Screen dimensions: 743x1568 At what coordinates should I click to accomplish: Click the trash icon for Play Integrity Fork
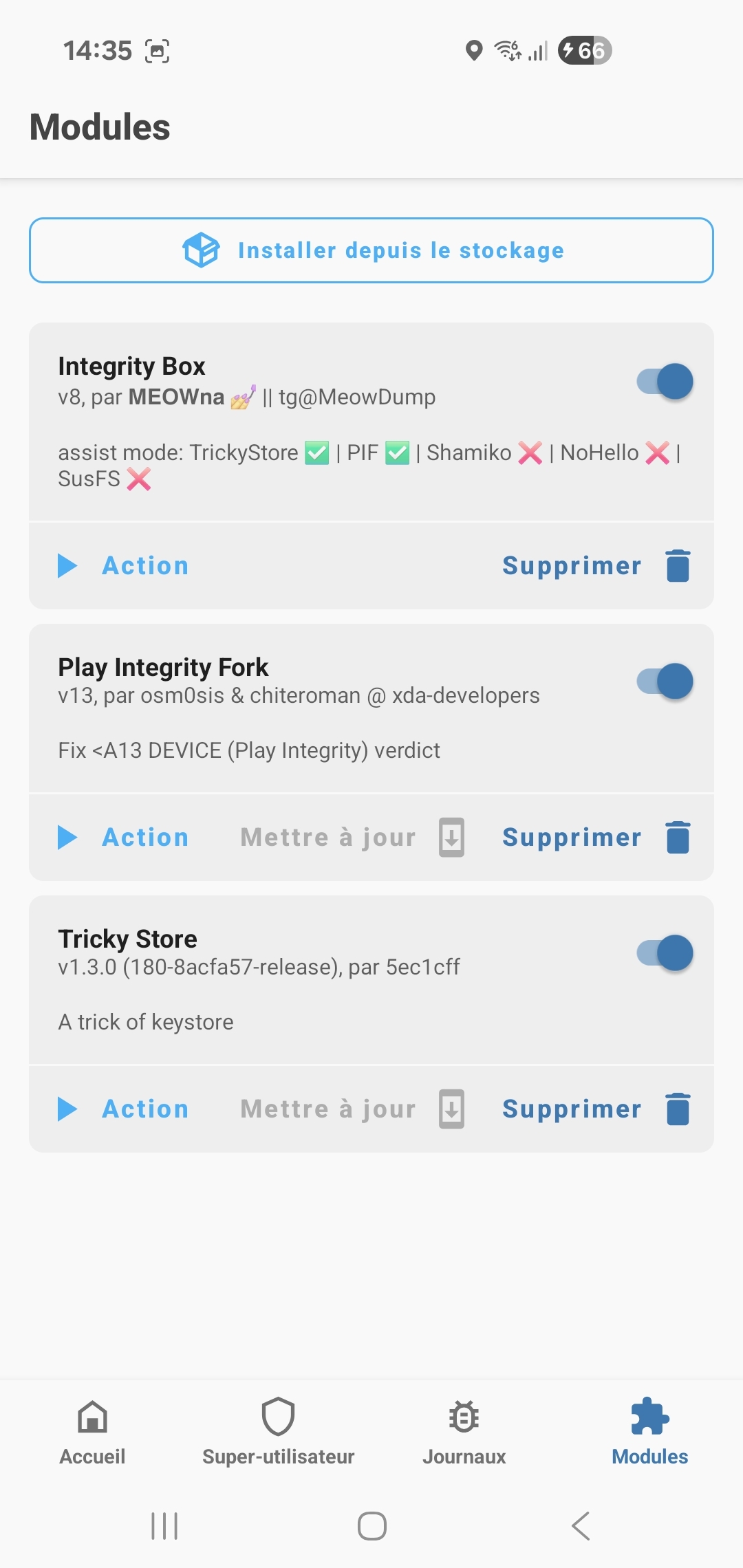(676, 837)
